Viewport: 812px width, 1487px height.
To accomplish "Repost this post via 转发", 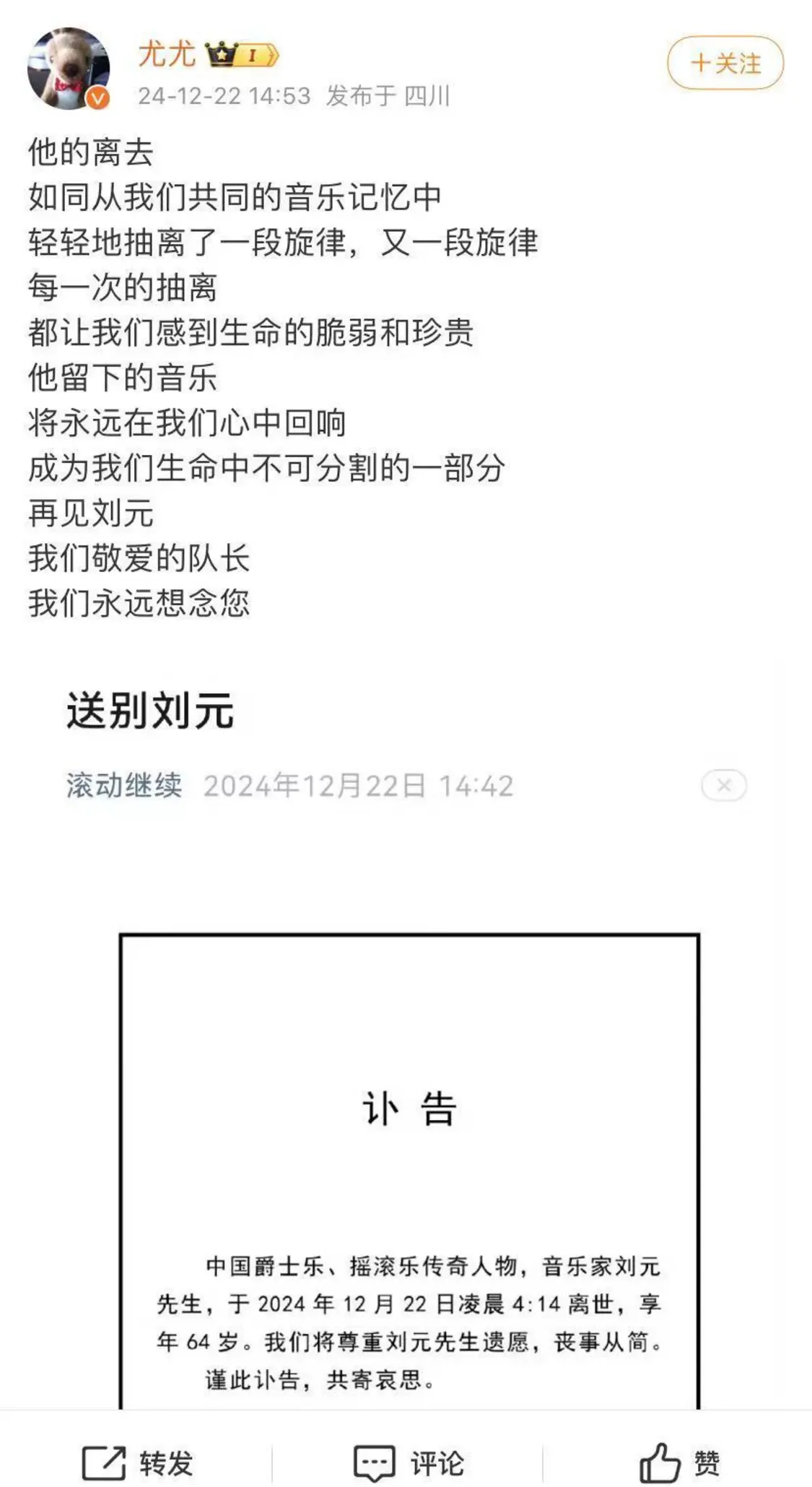I will click(x=137, y=1463).
